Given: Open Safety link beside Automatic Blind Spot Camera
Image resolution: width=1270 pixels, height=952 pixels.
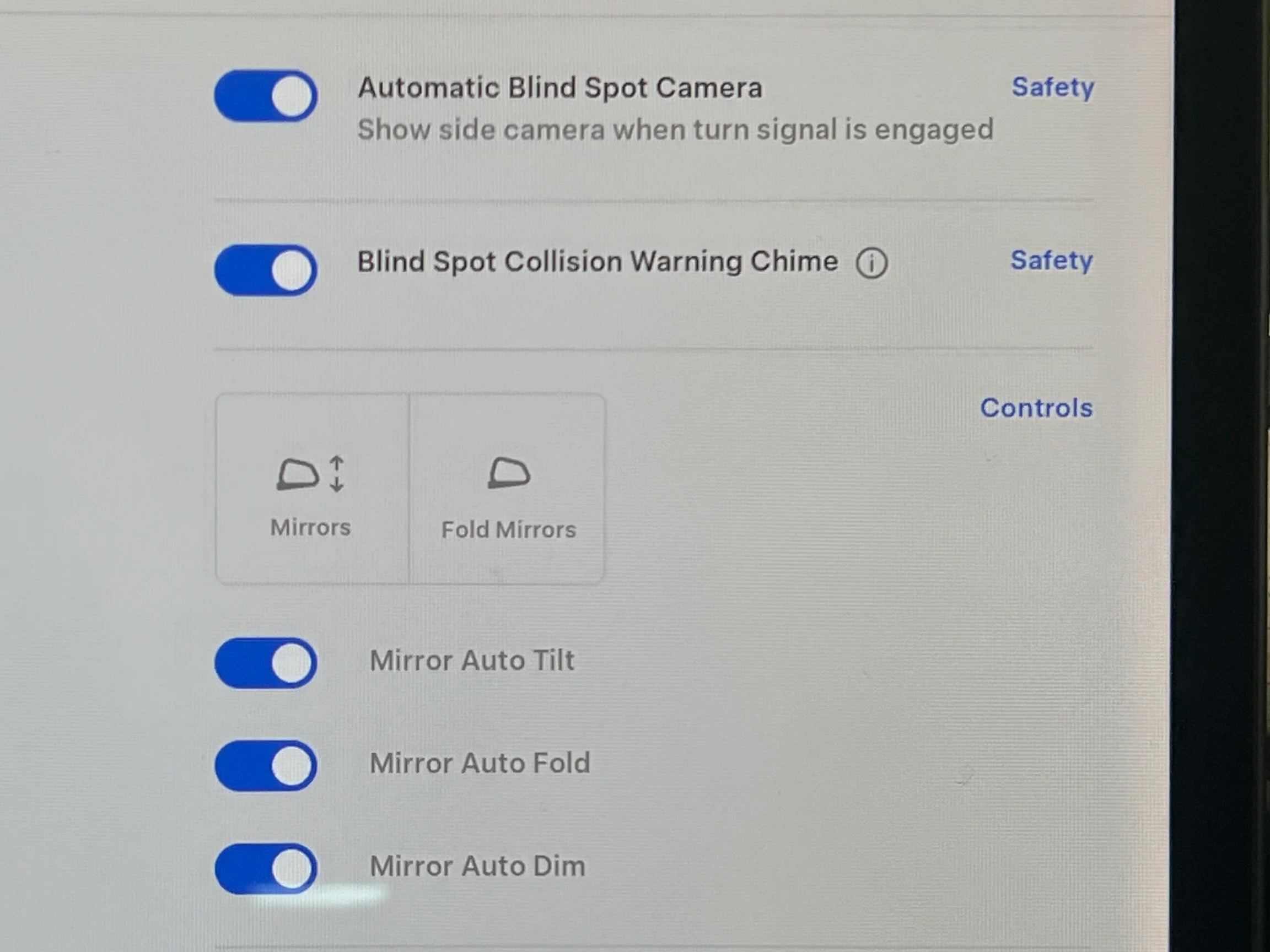Looking at the screenshot, I should click(x=1052, y=88).
